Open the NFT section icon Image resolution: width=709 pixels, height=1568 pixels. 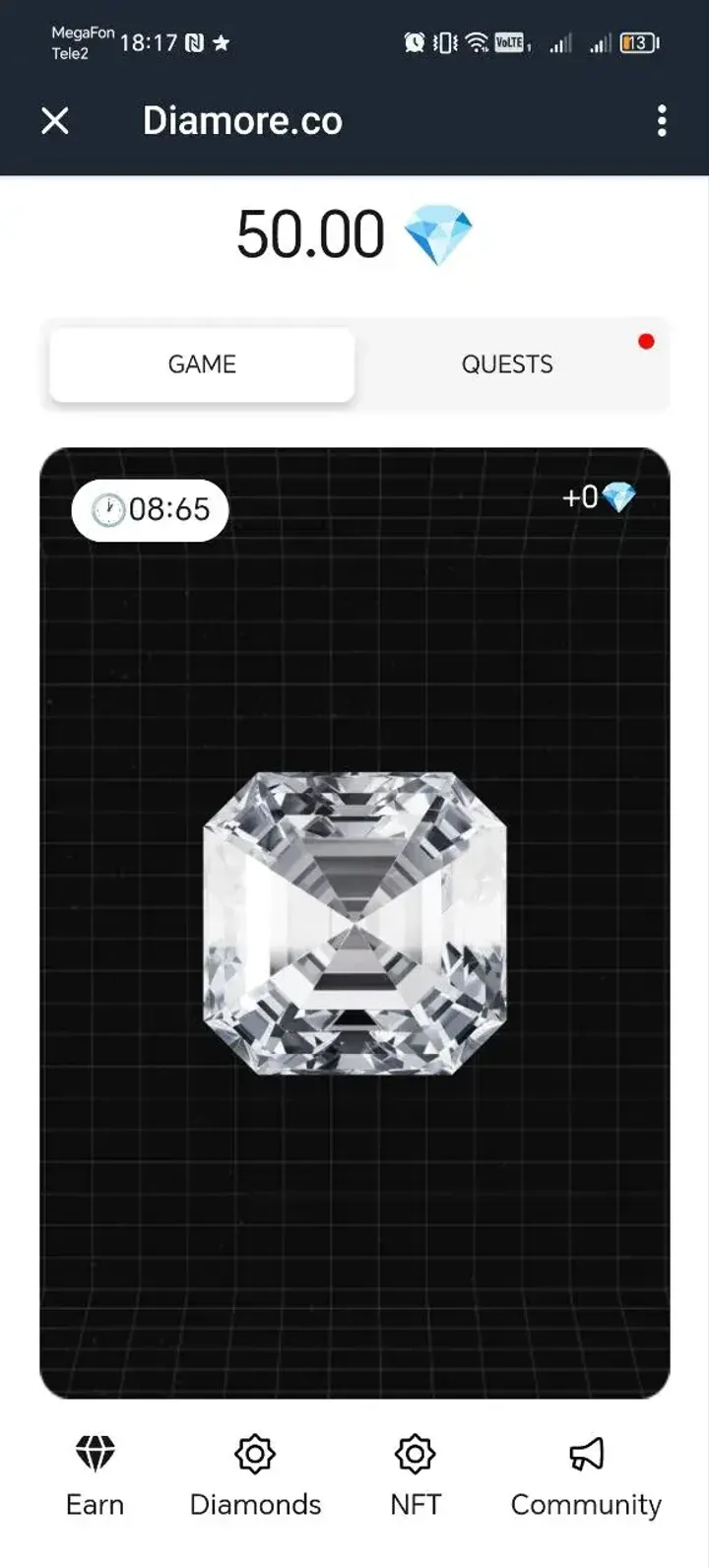415,1453
